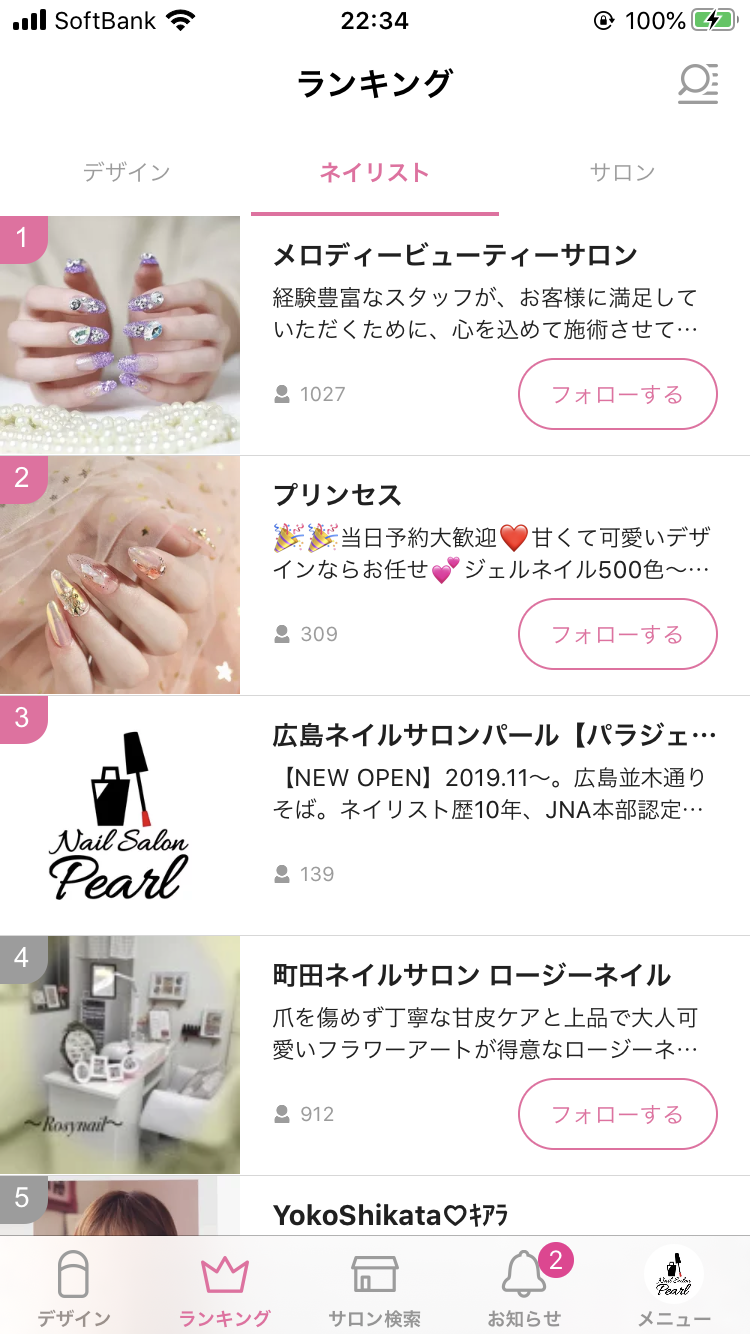
Task: Follow プリンセス nailist
Action: (x=617, y=634)
